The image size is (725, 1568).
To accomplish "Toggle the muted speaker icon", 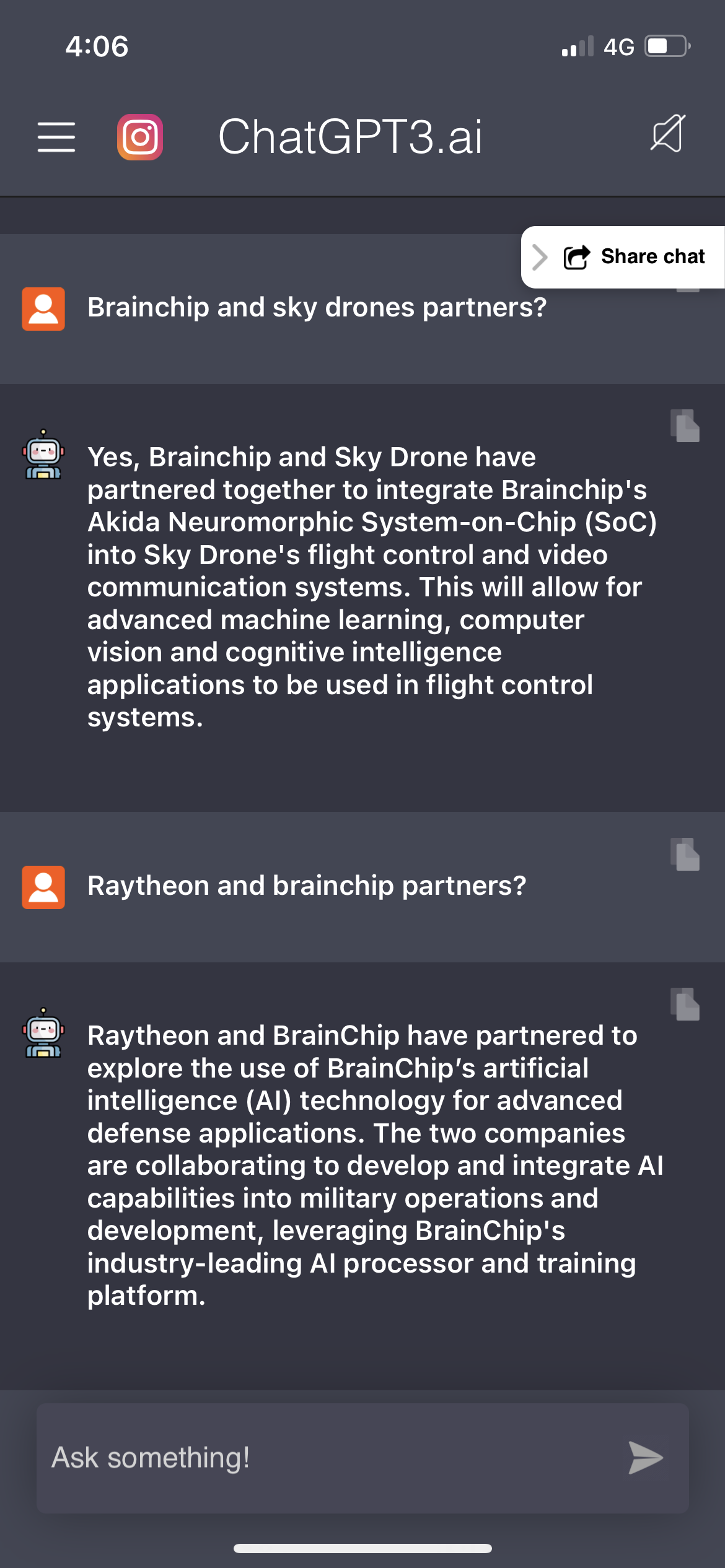I will pos(668,133).
